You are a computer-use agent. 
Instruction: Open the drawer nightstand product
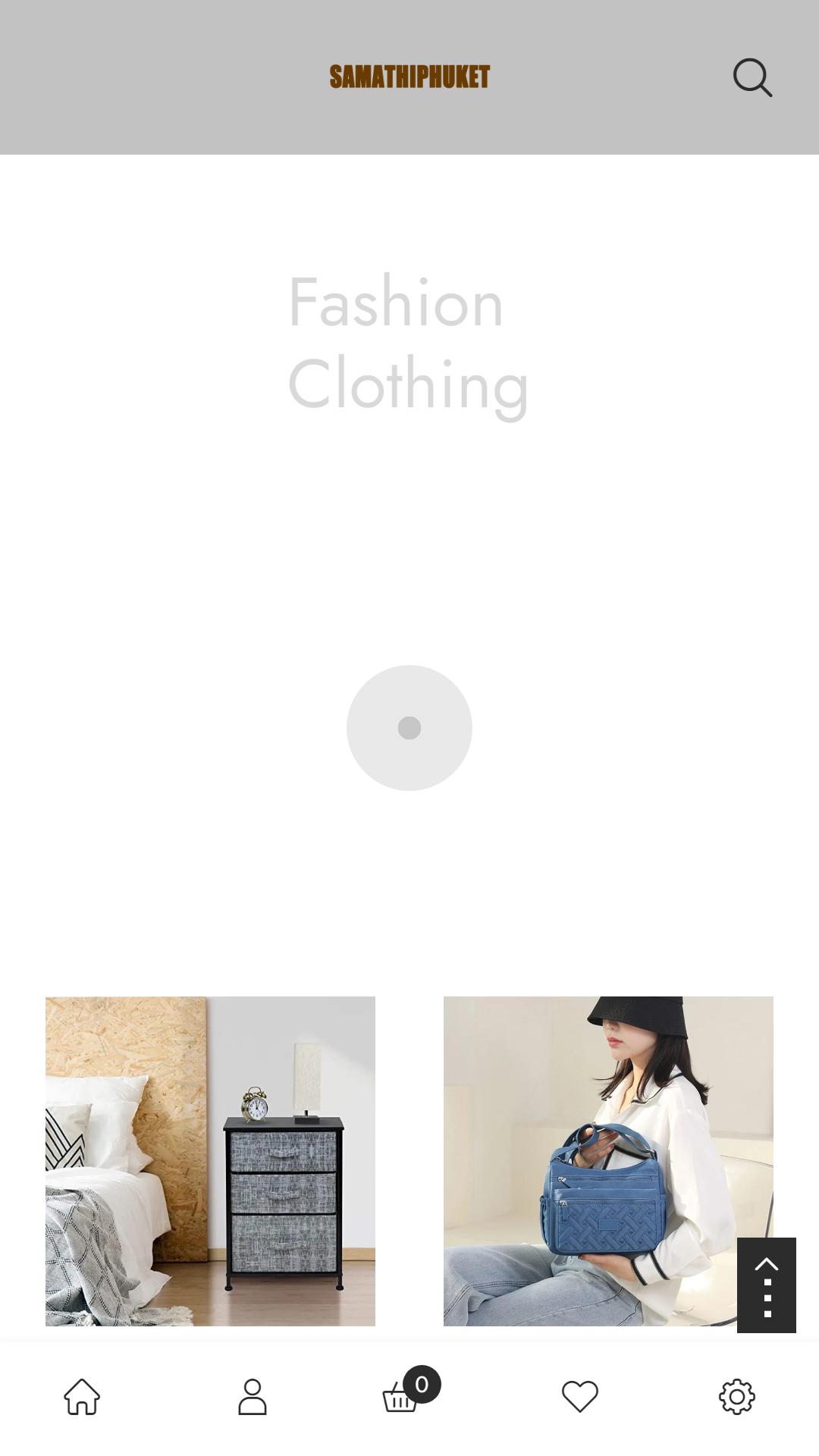tap(210, 1161)
